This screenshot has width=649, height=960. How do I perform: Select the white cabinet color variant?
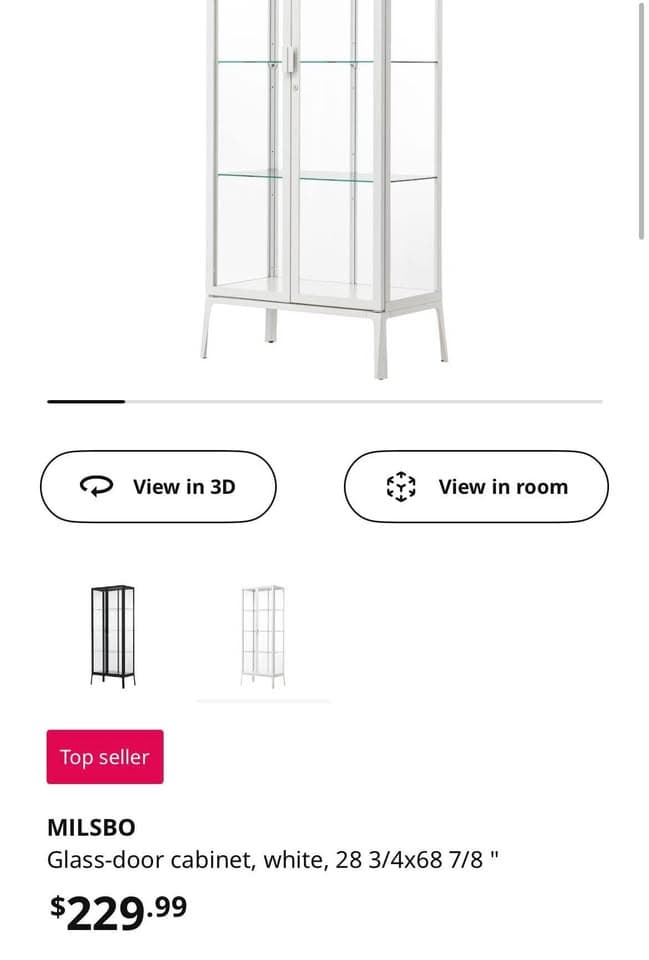(262, 636)
